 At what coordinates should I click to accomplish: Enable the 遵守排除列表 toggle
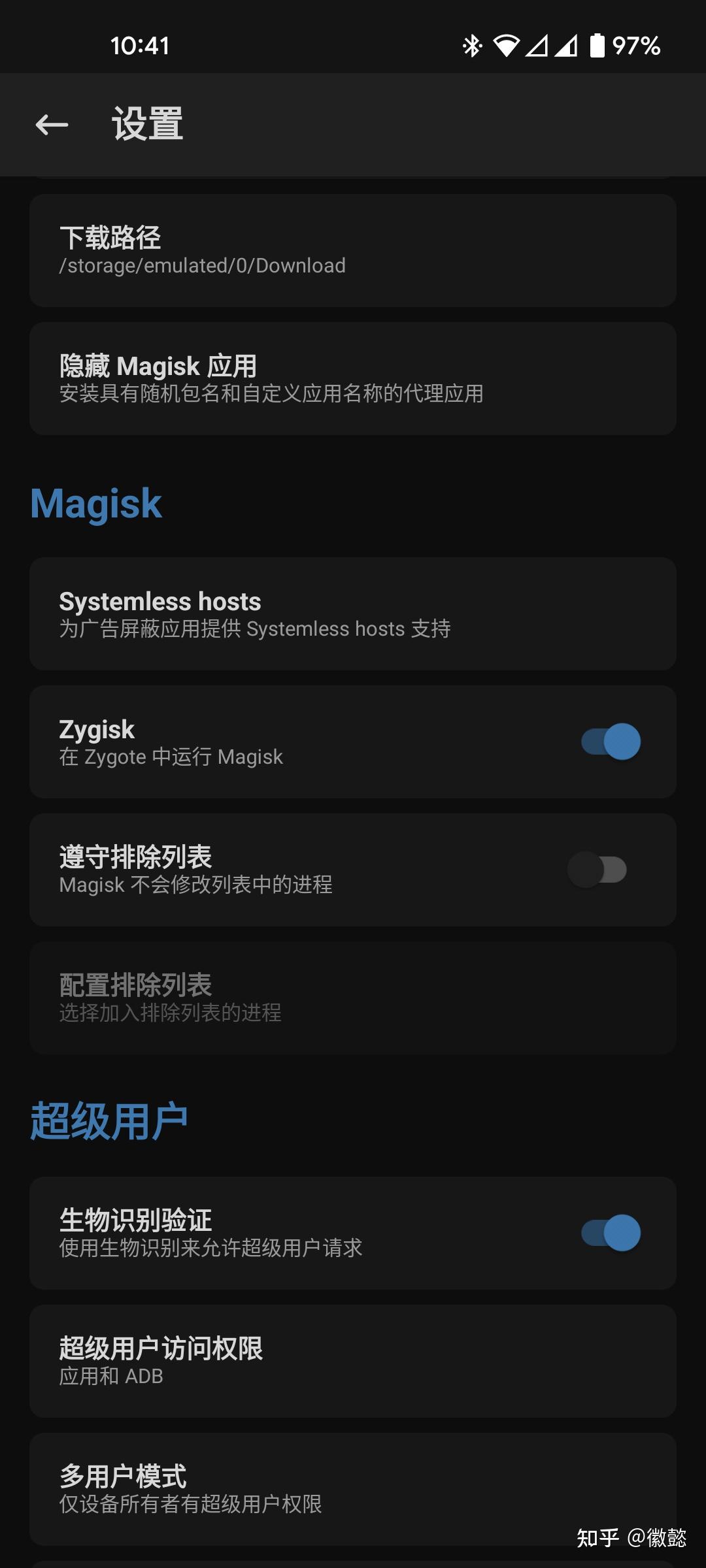pos(599,870)
